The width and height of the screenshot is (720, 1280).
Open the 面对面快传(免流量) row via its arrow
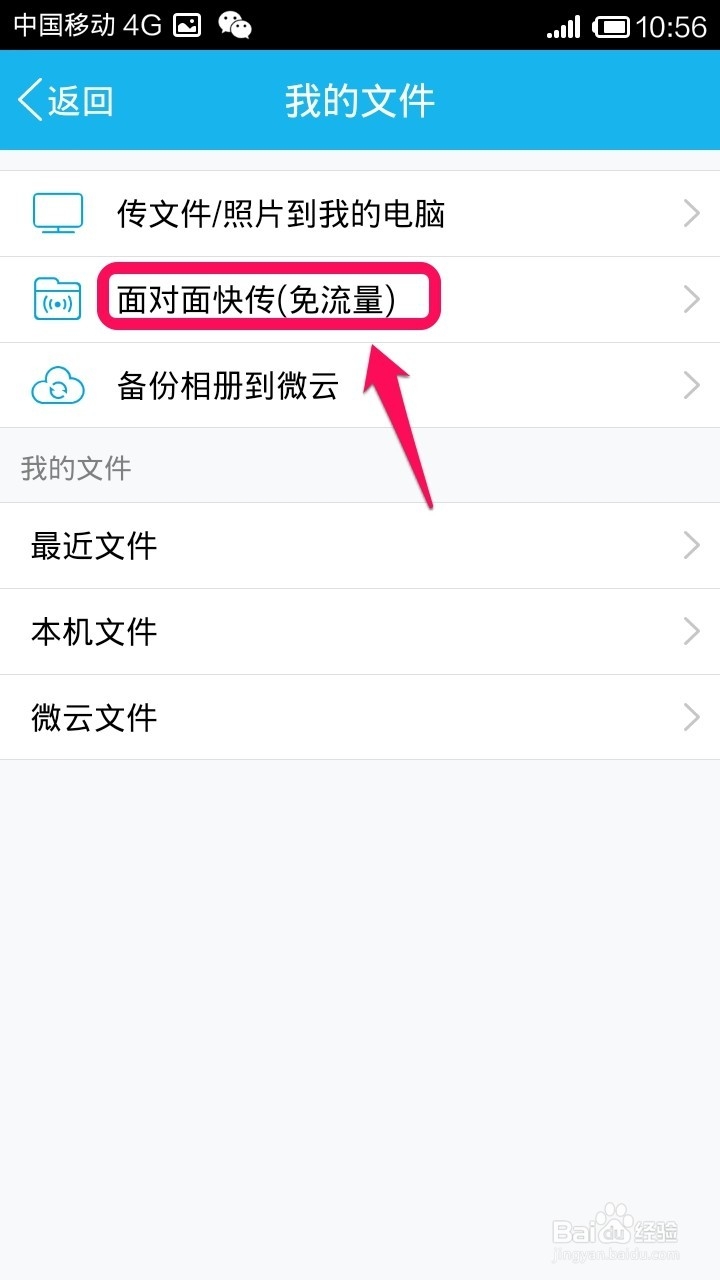(x=691, y=298)
